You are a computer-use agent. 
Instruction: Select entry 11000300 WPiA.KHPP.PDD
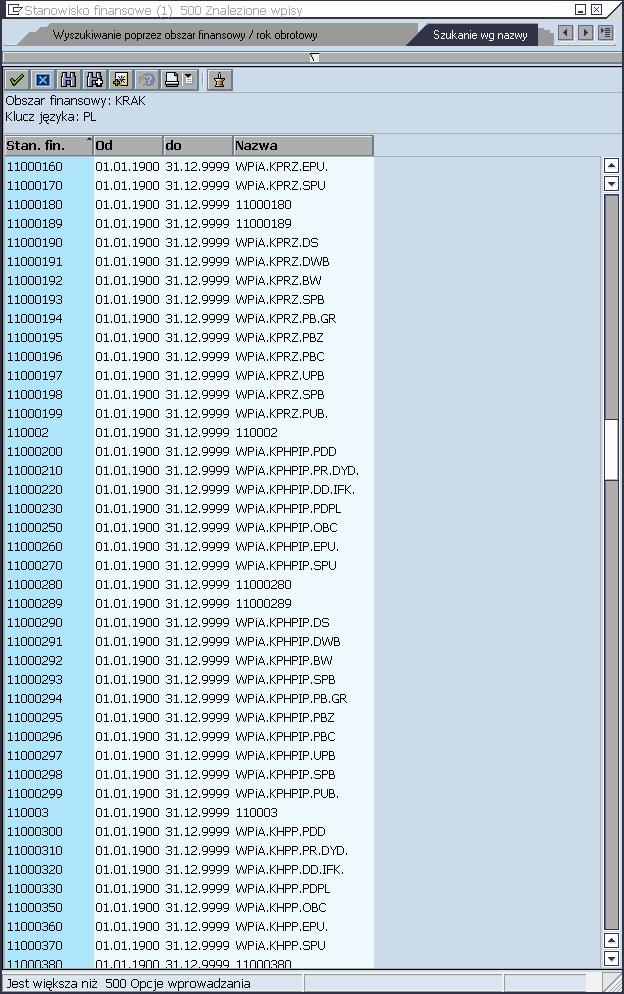(34, 832)
